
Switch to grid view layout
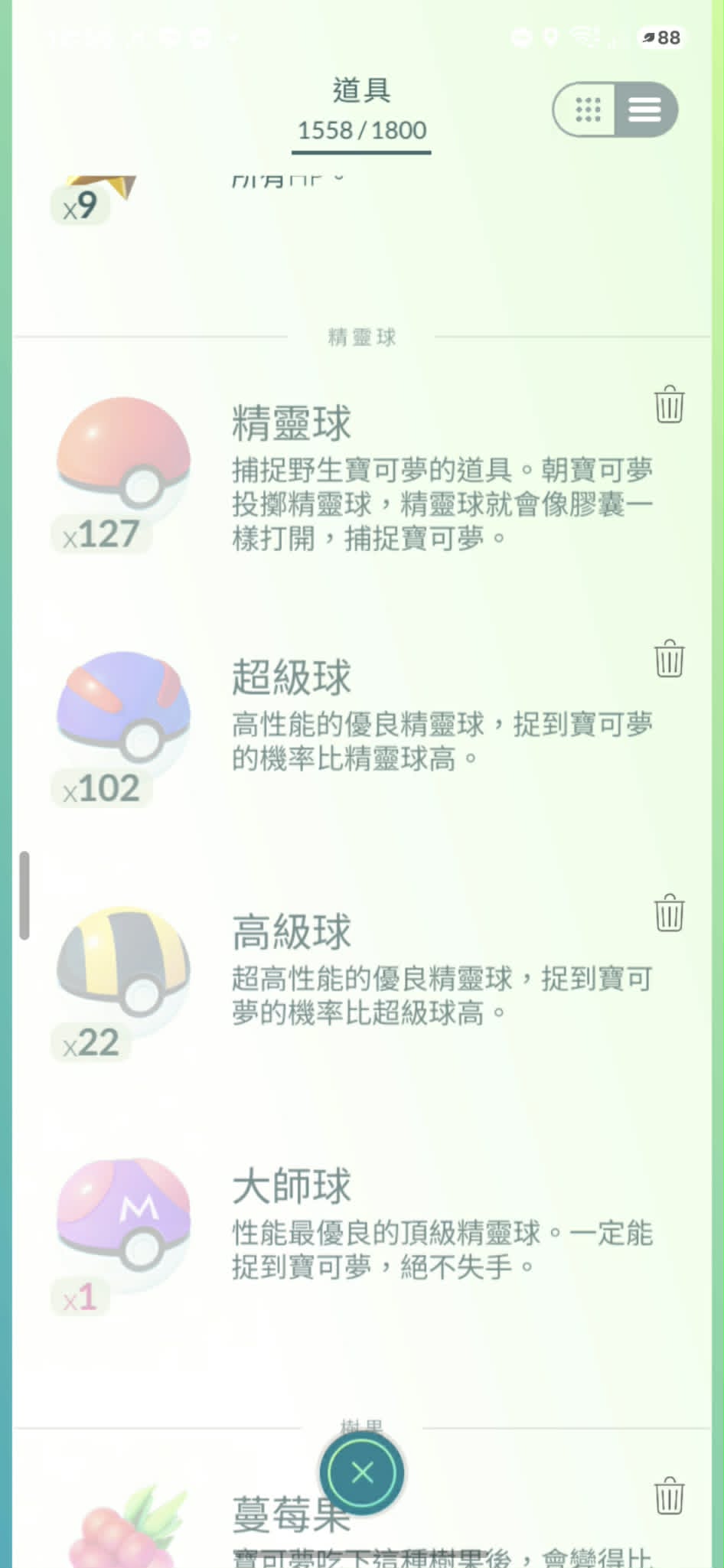point(587,110)
